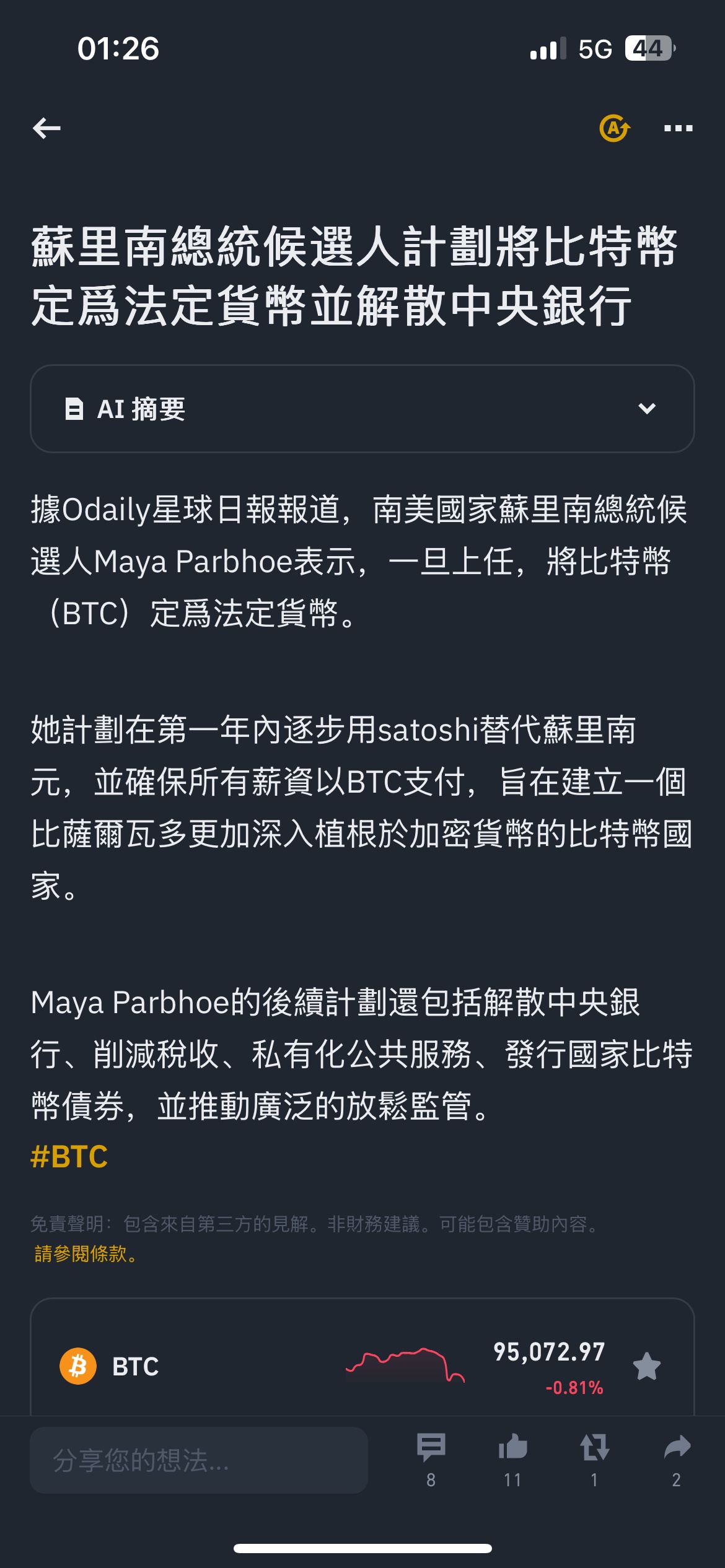Open the BTC price card

click(248, 1366)
